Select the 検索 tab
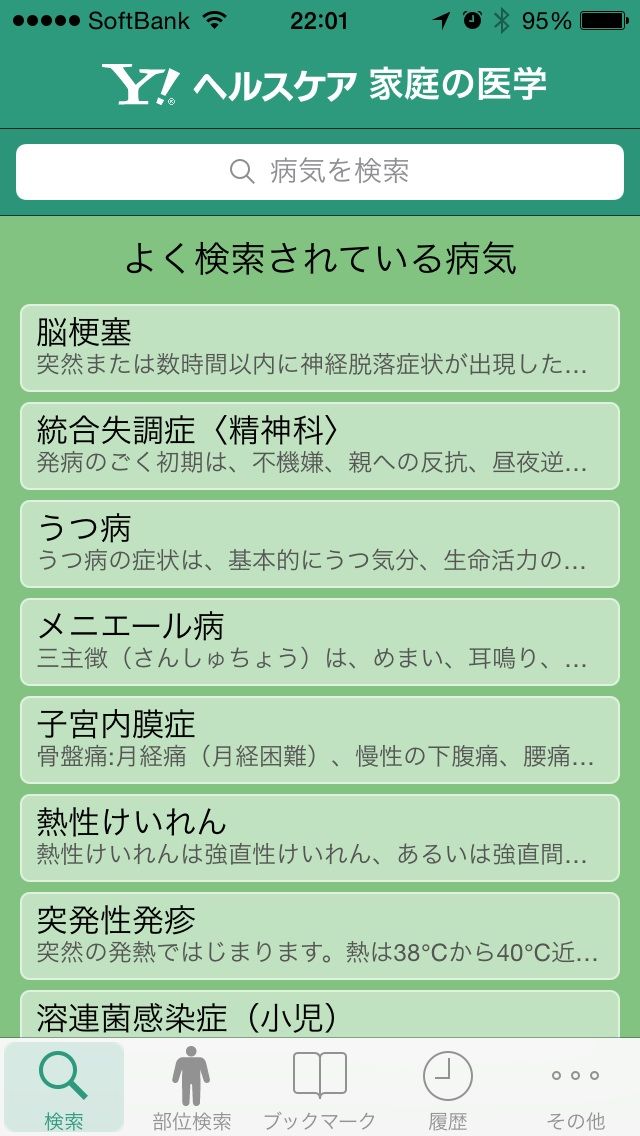This screenshot has width=640, height=1136. click(64, 1087)
